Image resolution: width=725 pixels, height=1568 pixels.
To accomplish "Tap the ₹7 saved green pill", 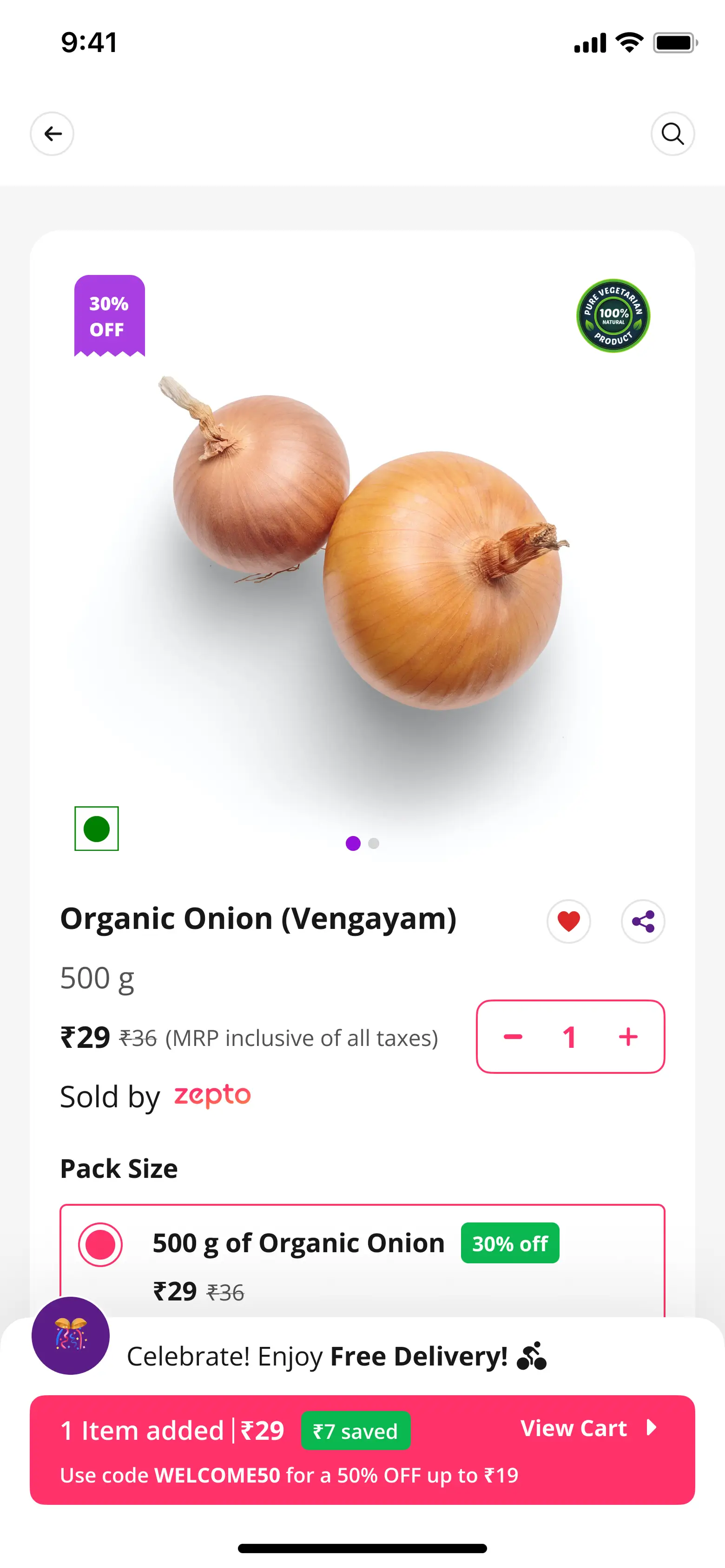I will [x=355, y=1430].
